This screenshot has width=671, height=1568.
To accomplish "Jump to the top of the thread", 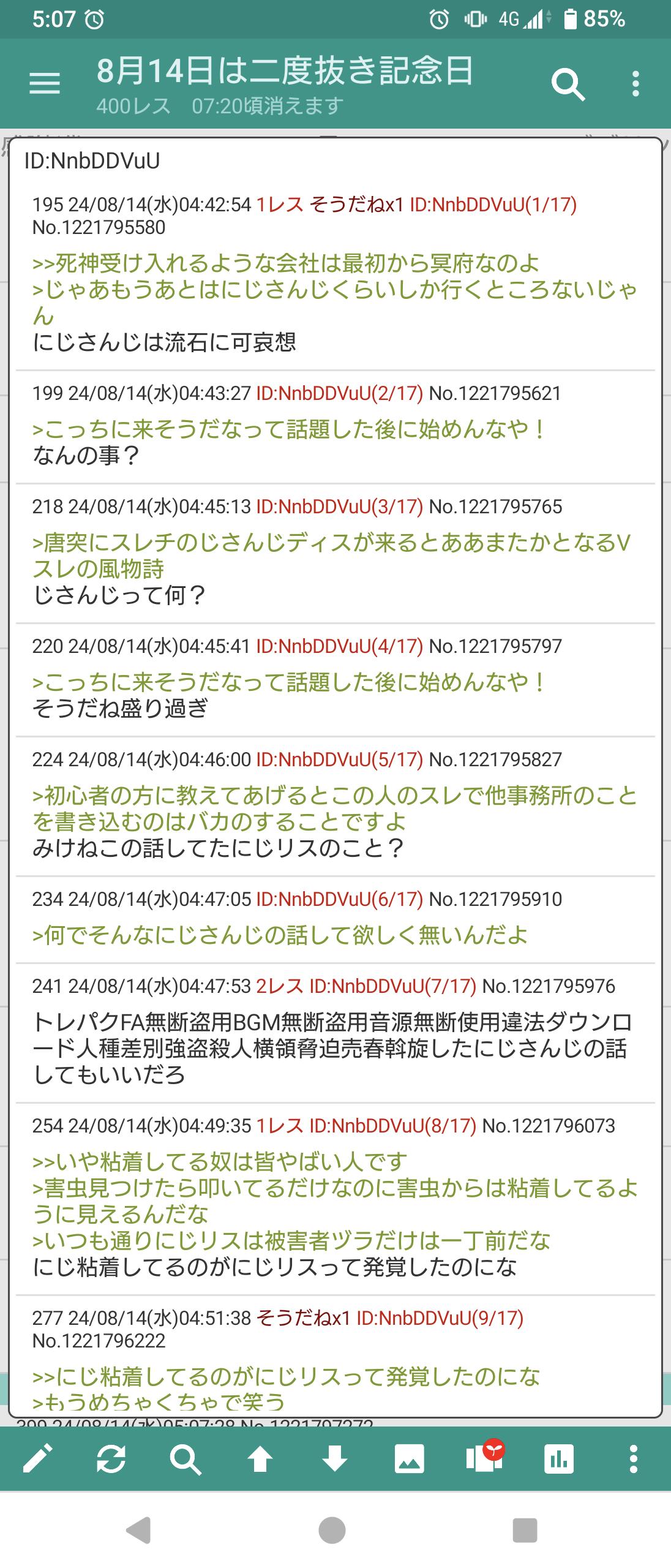I will 260,1458.
